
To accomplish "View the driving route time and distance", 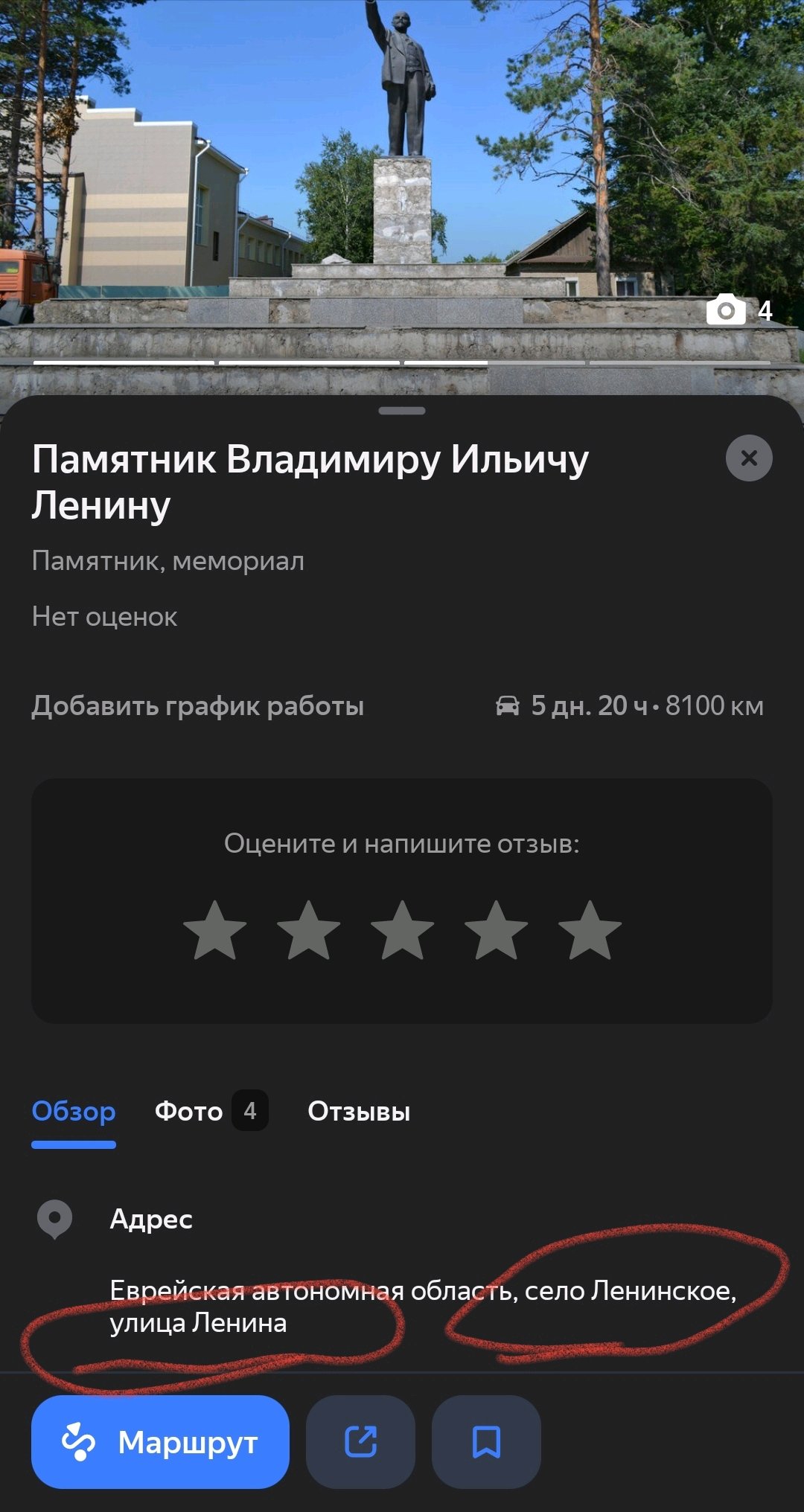I will coord(630,705).
